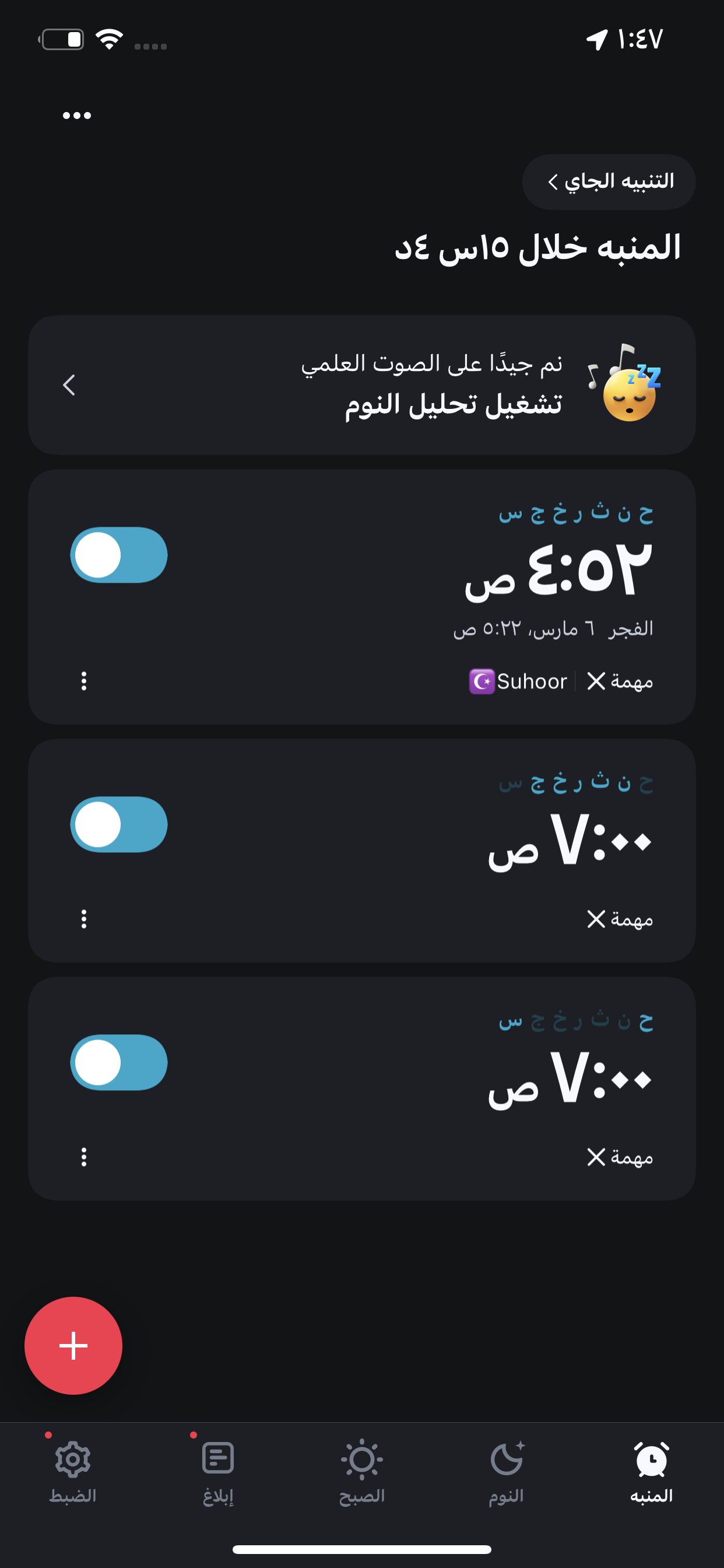This screenshot has width=724, height=1568.
Task: Open options menu for the Suhoor alarm
Action: [x=84, y=681]
